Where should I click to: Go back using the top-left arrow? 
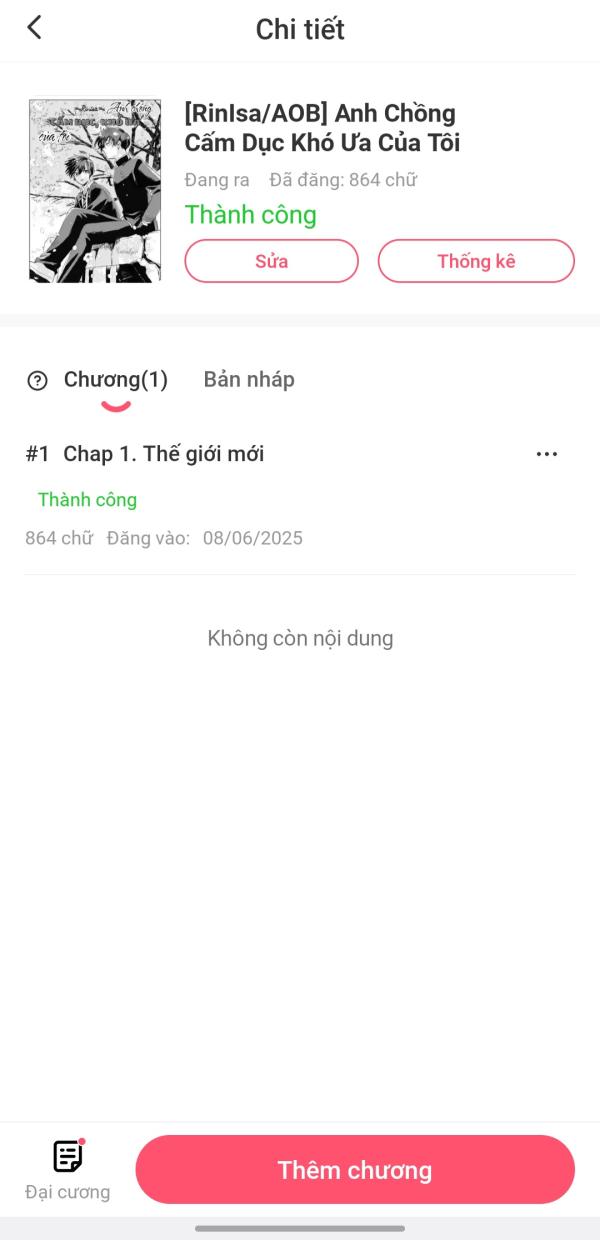[x=34, y=28]
